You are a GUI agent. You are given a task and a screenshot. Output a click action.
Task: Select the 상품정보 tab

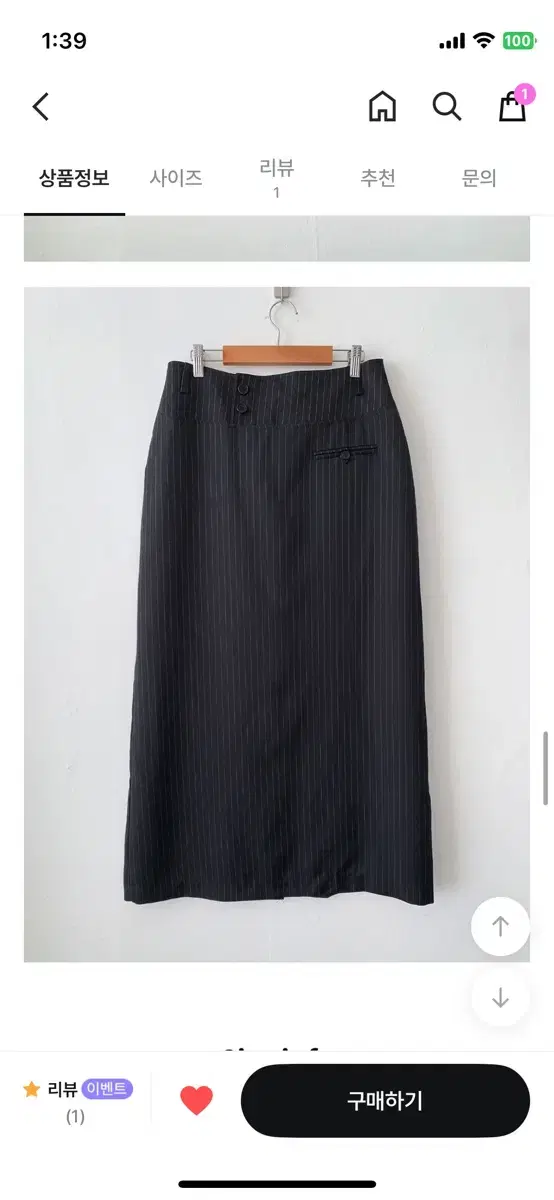[x=74, y=179]
